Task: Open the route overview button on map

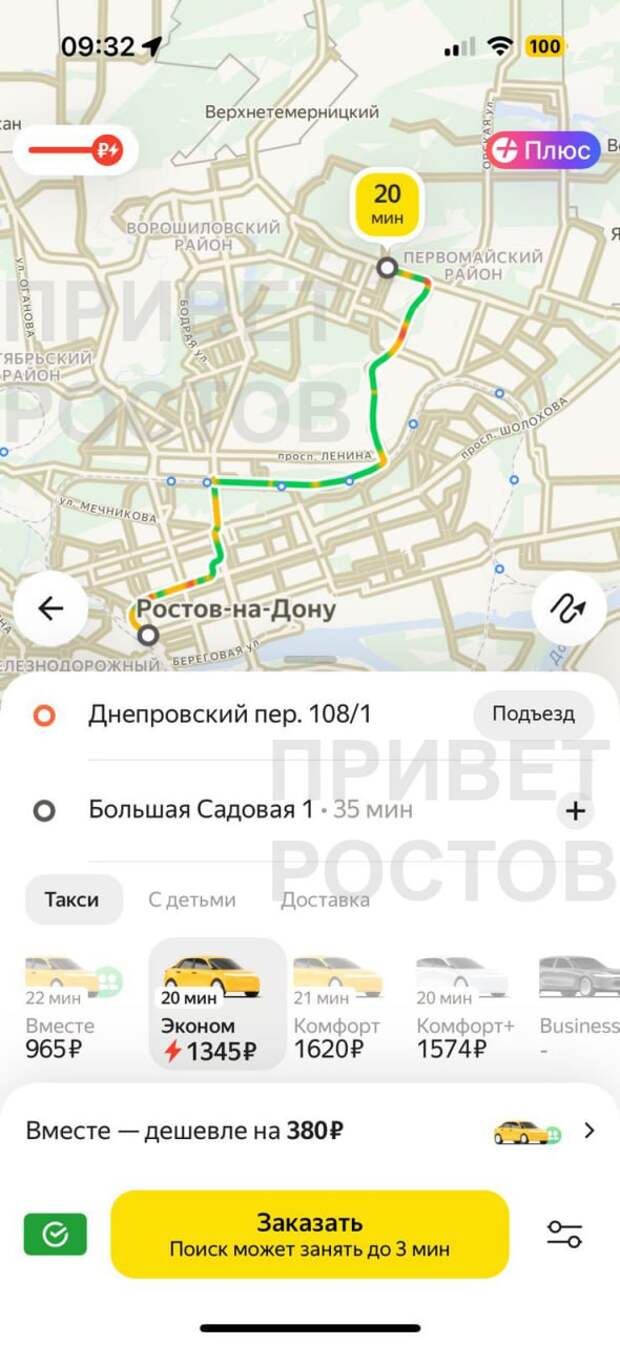Action: [568, 608]
